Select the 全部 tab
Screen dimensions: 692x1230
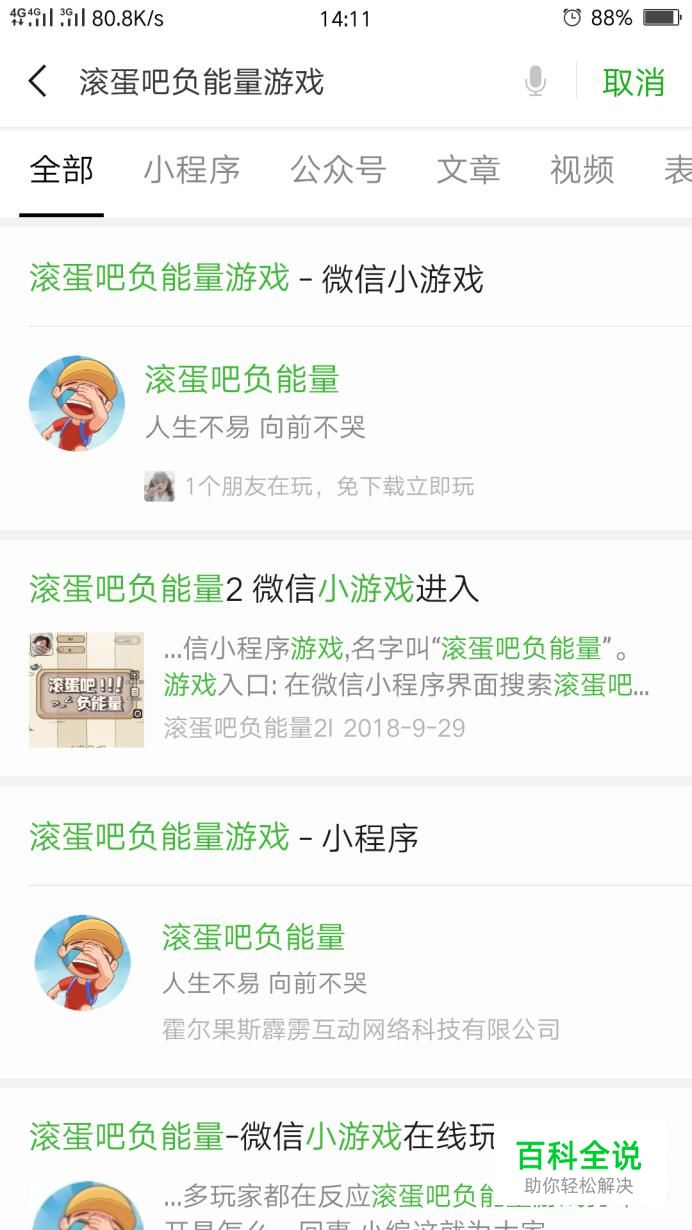[61, 170]
